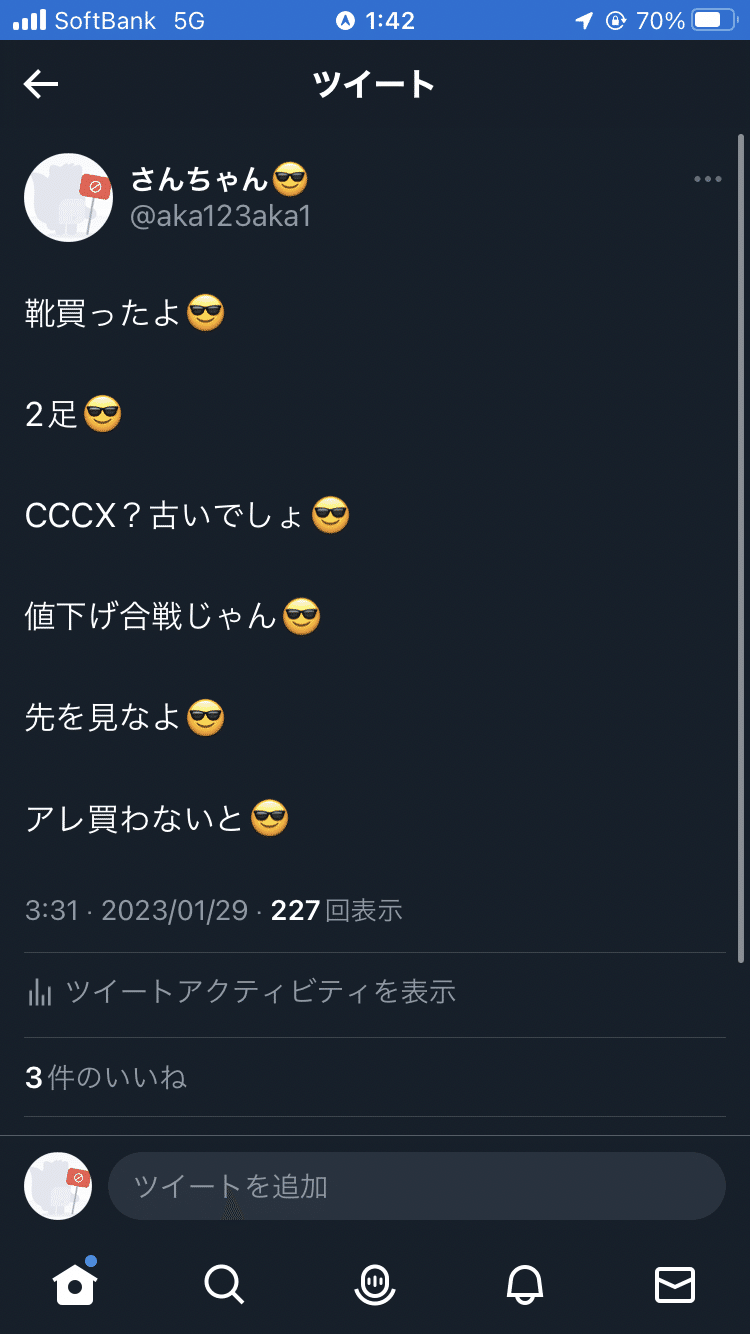
Task: Open the Home tab icon
Action: point(75,1287)
